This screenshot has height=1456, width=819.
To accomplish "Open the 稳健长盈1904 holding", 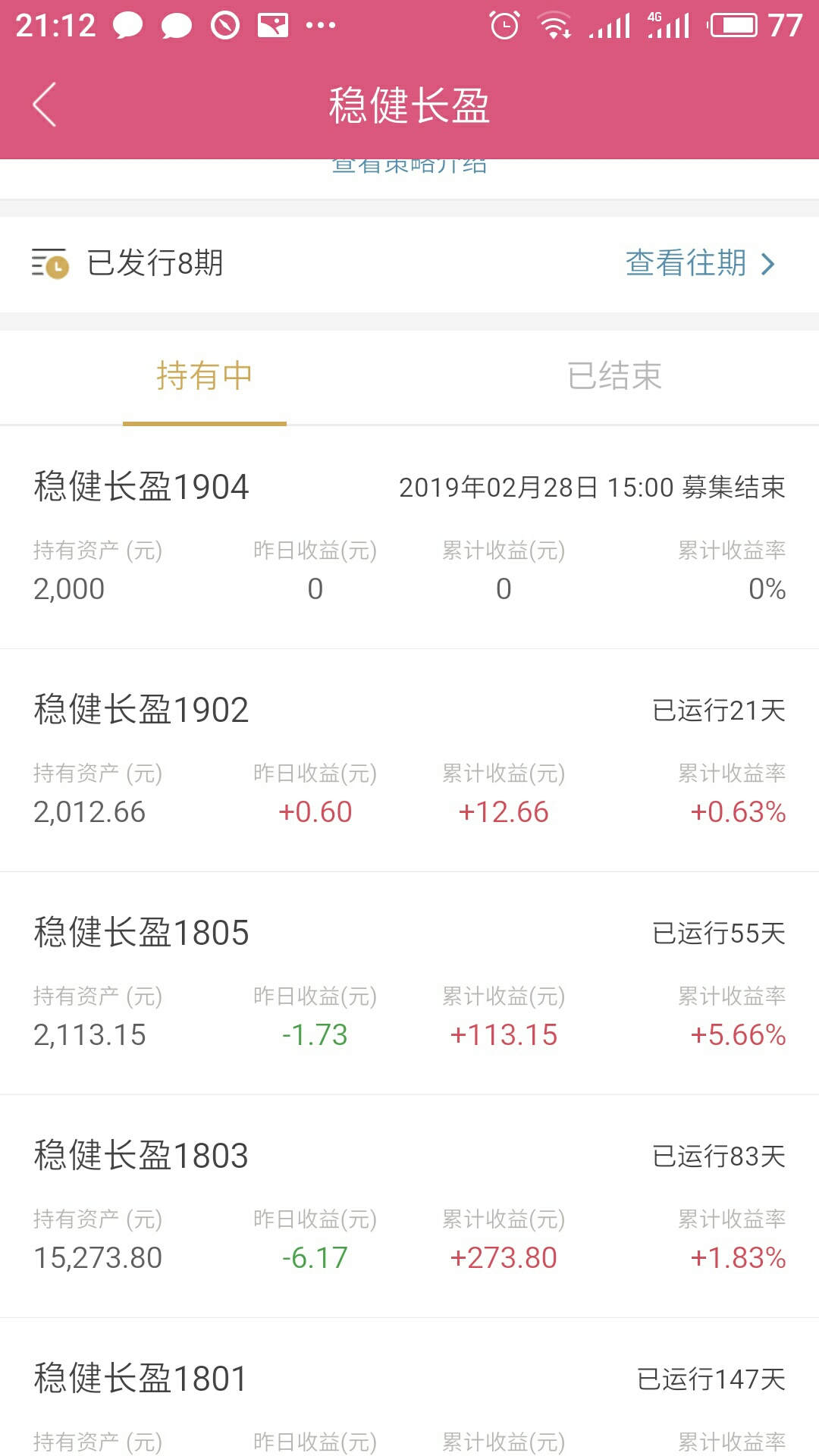I will (x=409, y=538).
